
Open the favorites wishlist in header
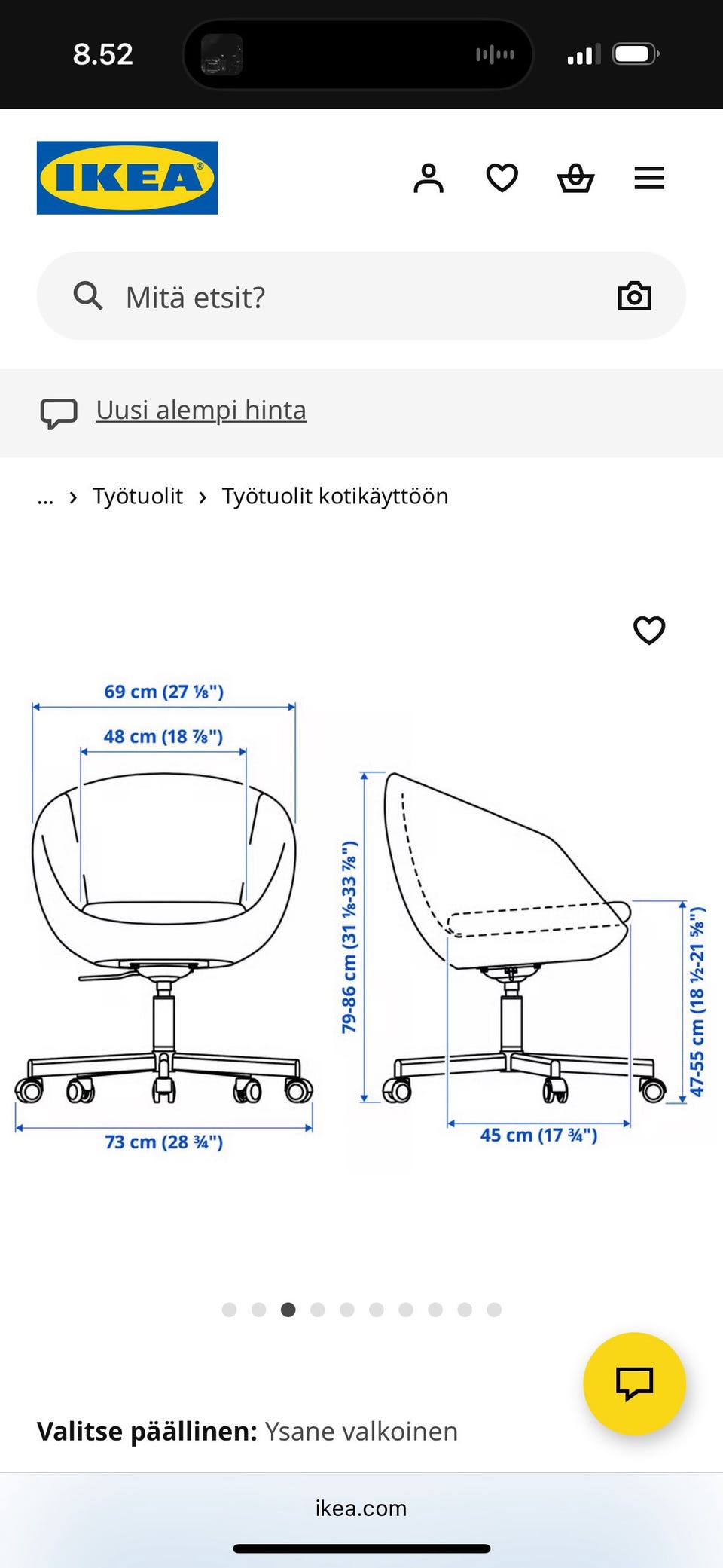pos(502,179)
